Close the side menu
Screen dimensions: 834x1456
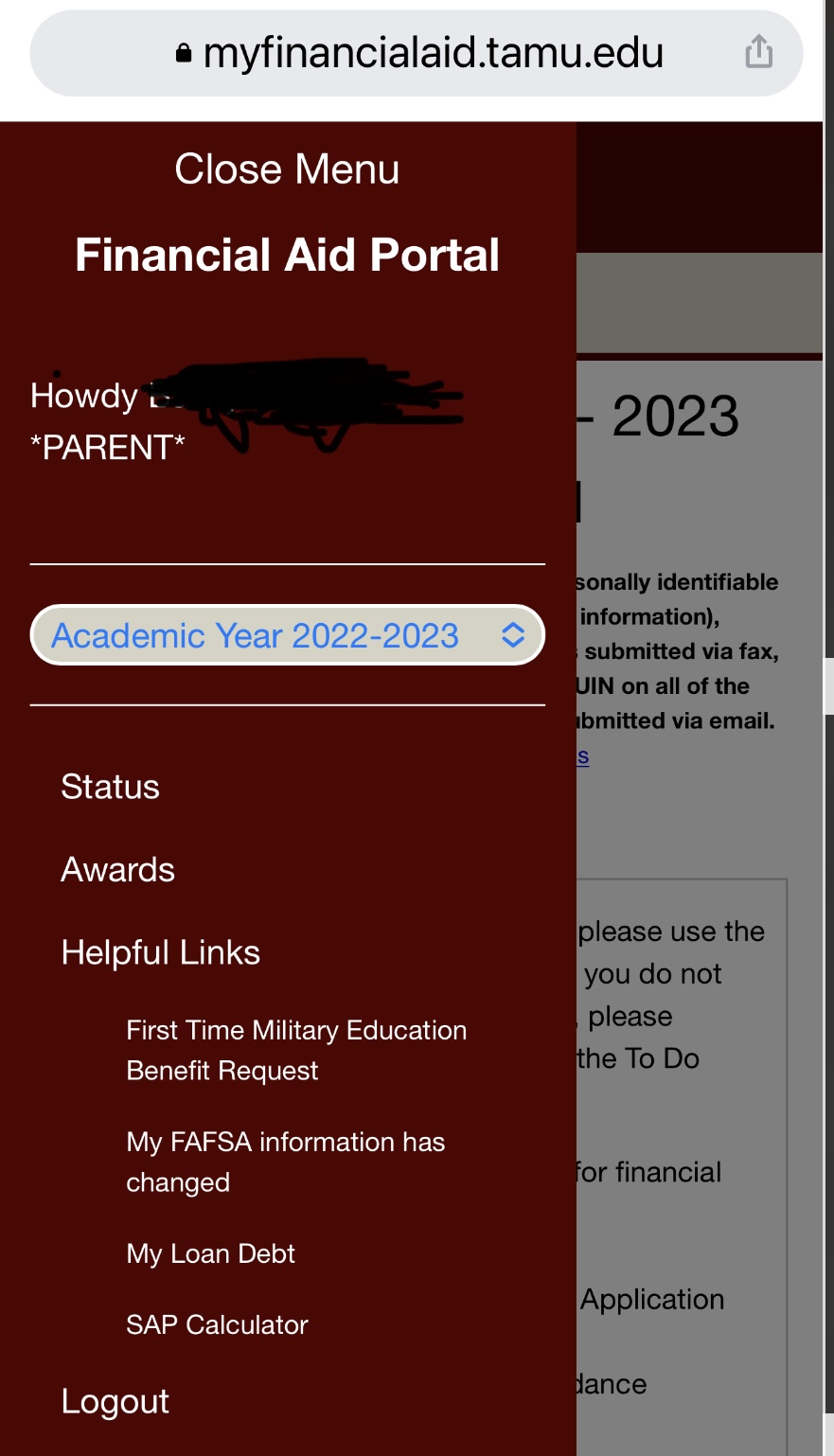tap(287, 169)
